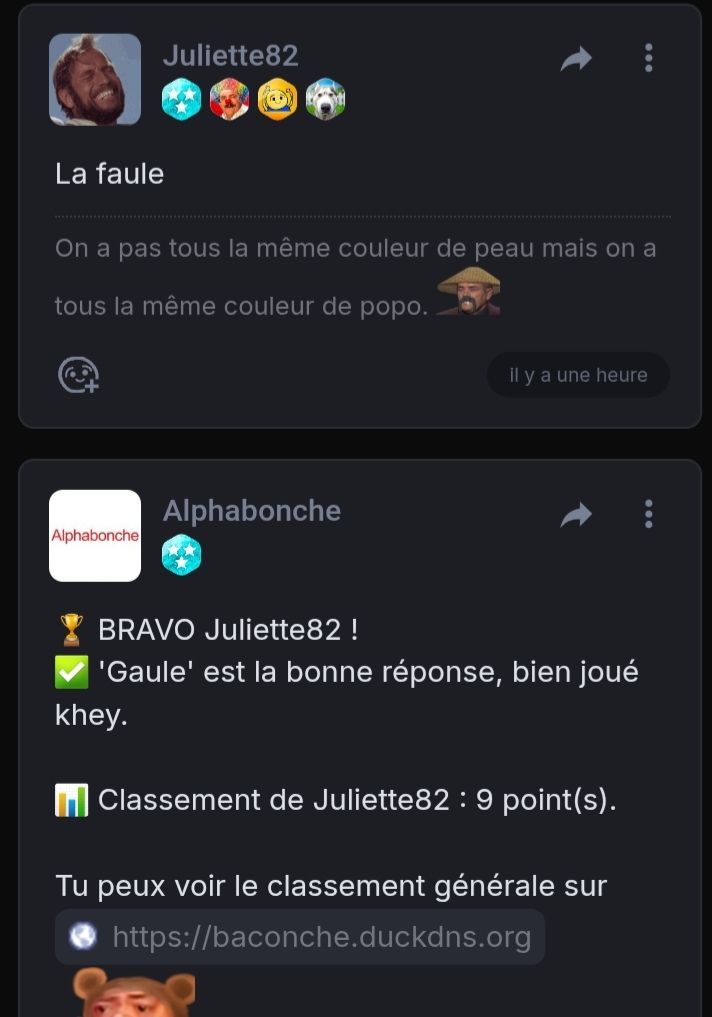This screenshot has height=1017, width=712.
Task: Share Juliette82's post
Action: click(x=576, y=60)
